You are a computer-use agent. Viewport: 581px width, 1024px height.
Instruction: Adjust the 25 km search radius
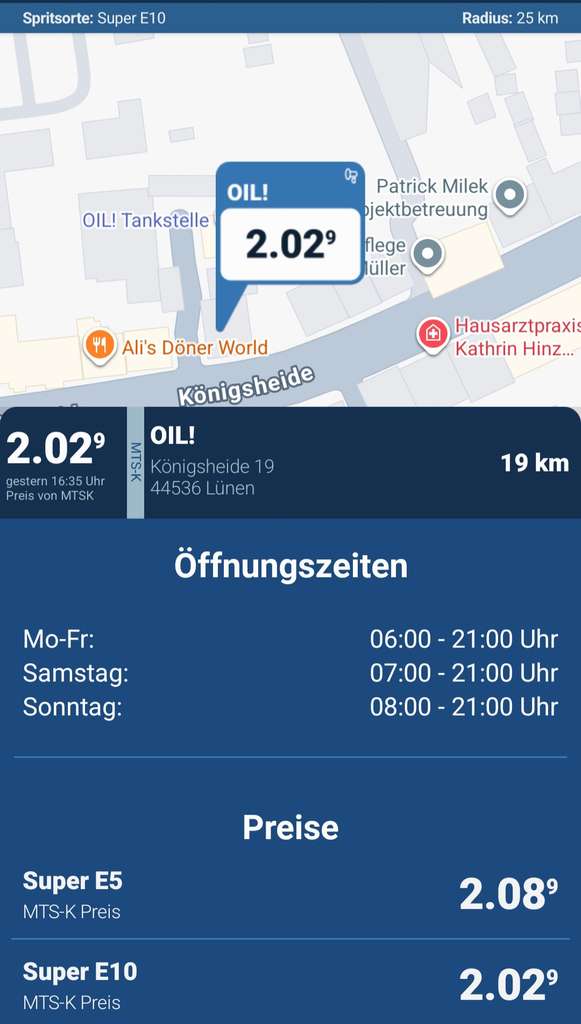(x=510, y=18)
